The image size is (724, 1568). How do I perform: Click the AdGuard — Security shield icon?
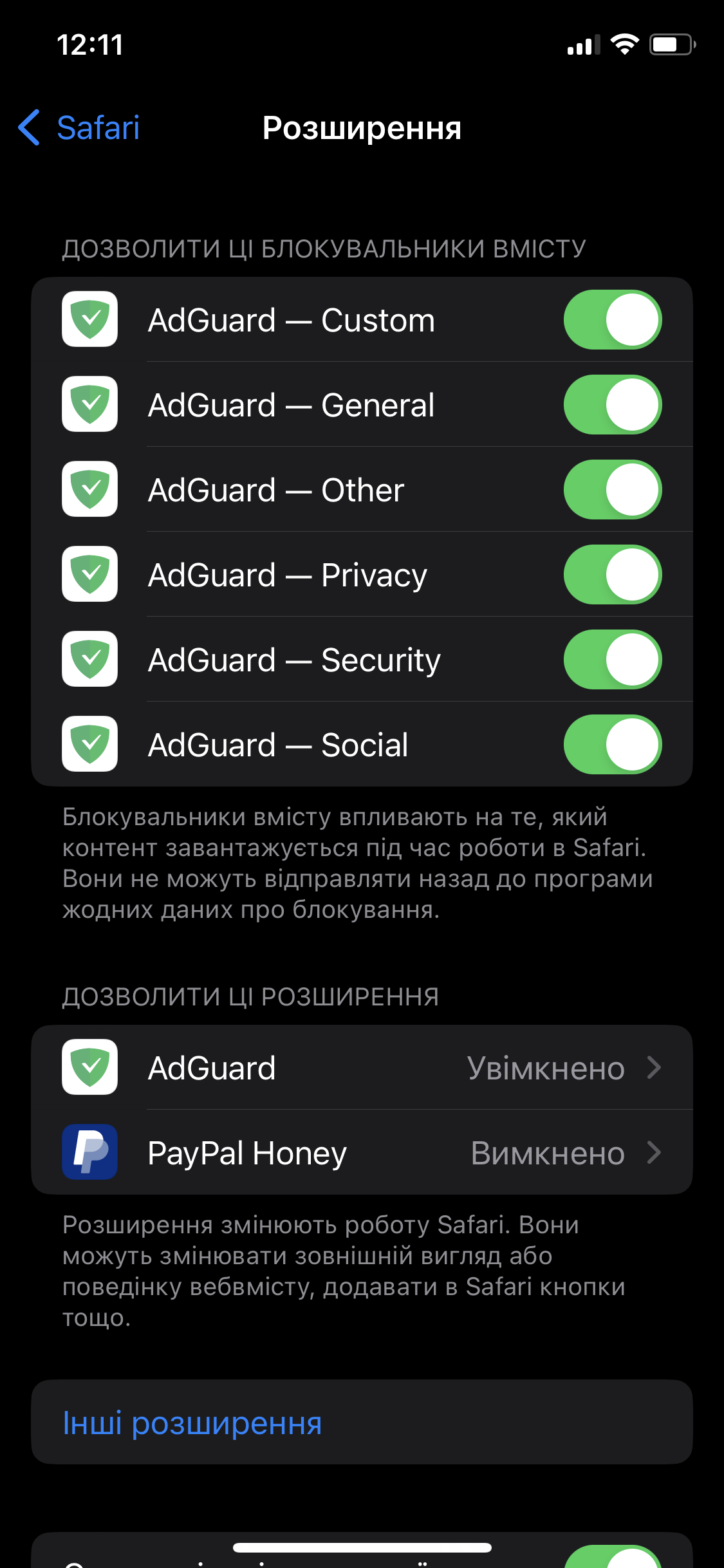pyautogui.click(x=89, y=660)
